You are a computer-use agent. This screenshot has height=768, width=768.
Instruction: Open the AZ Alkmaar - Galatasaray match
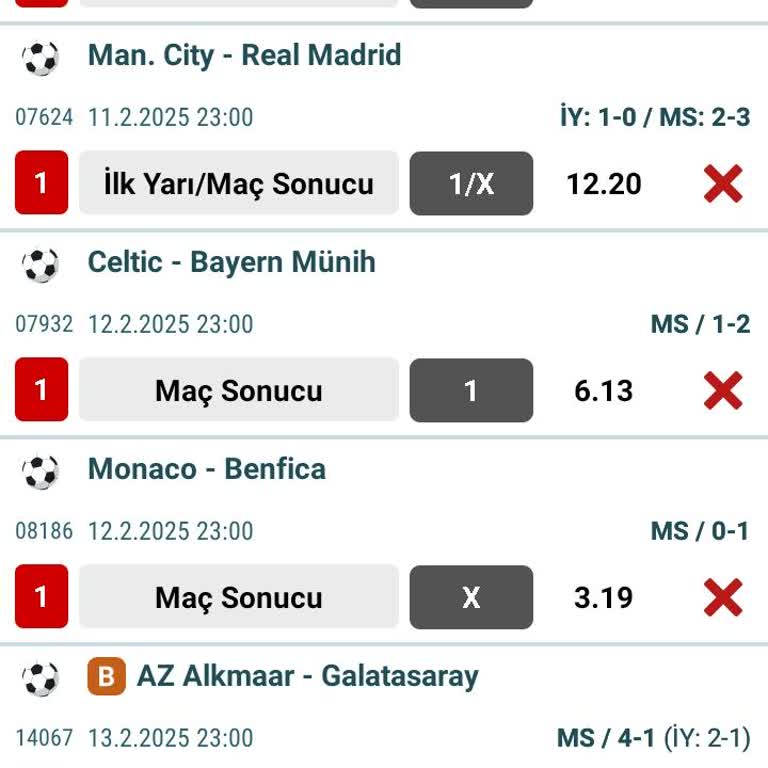coord(307,676)
